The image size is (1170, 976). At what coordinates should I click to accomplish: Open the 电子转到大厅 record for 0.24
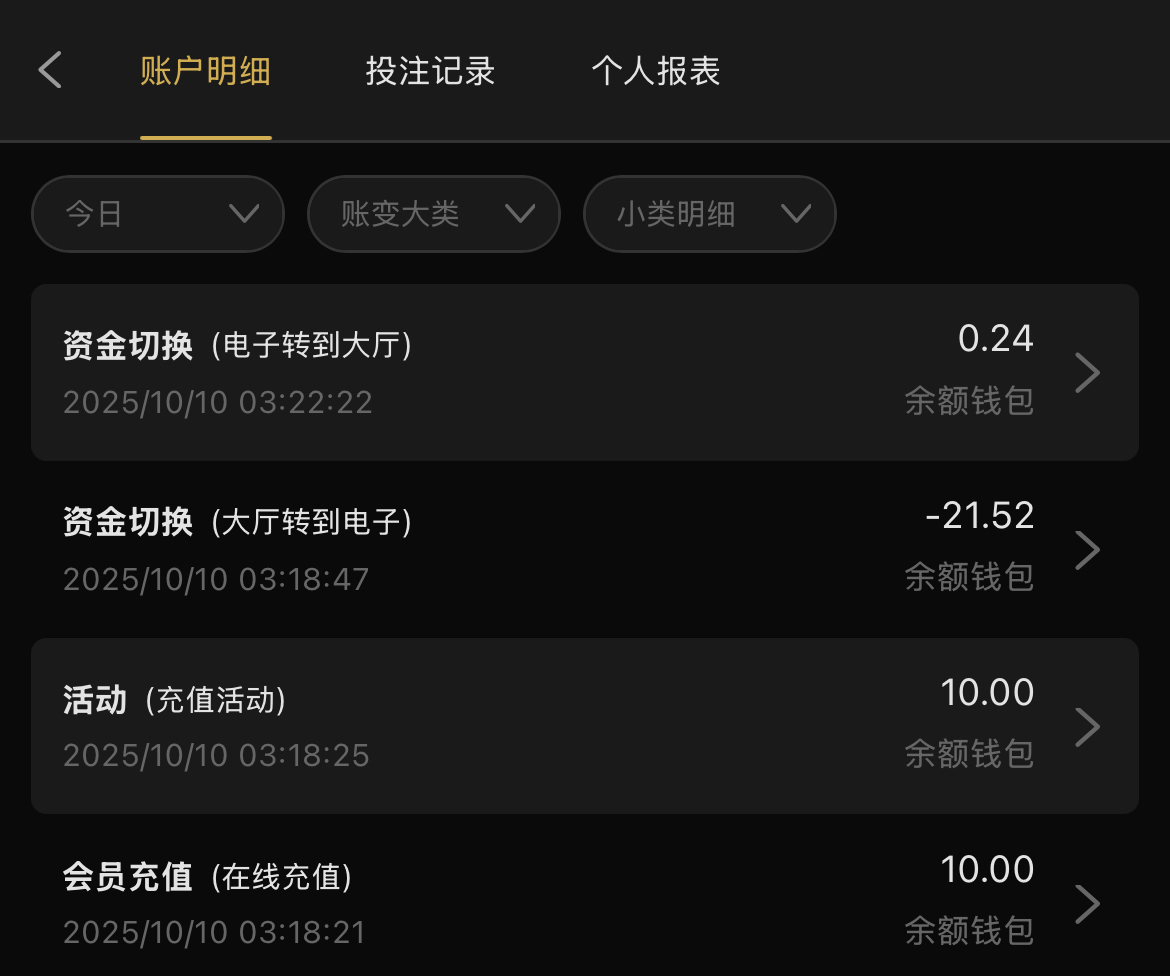tap(584, 372)
